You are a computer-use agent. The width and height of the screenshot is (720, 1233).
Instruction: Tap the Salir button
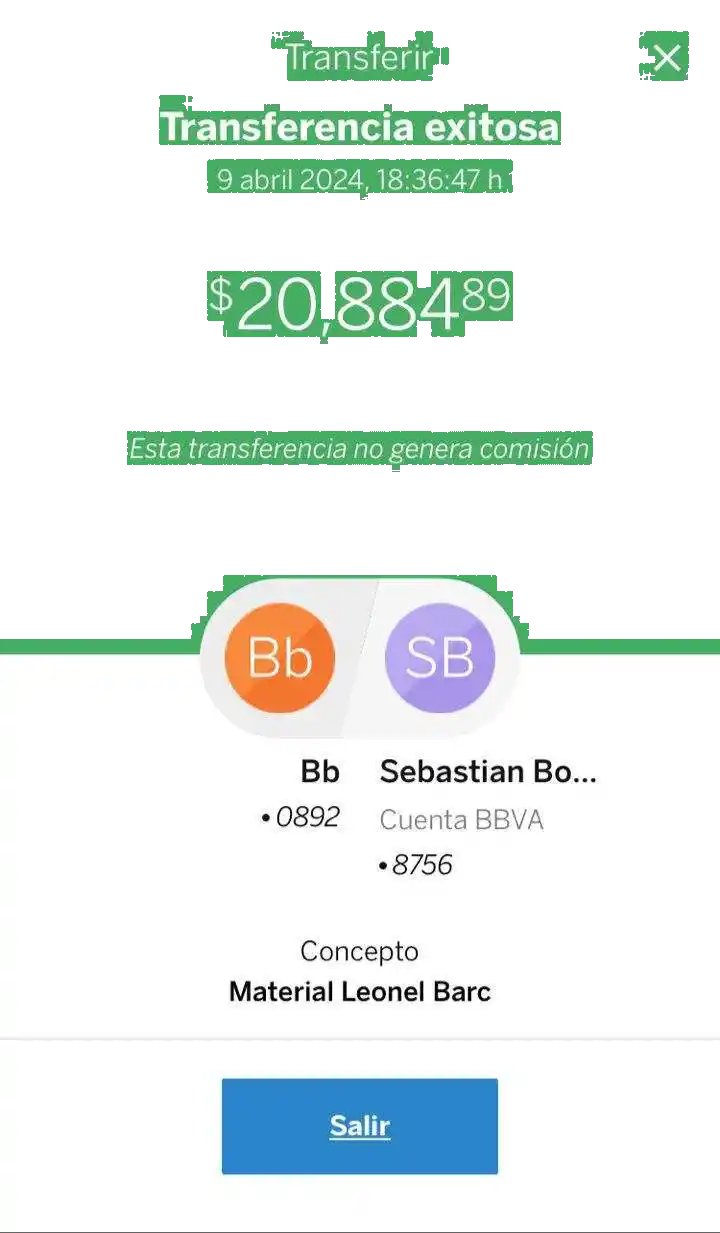359,1126
